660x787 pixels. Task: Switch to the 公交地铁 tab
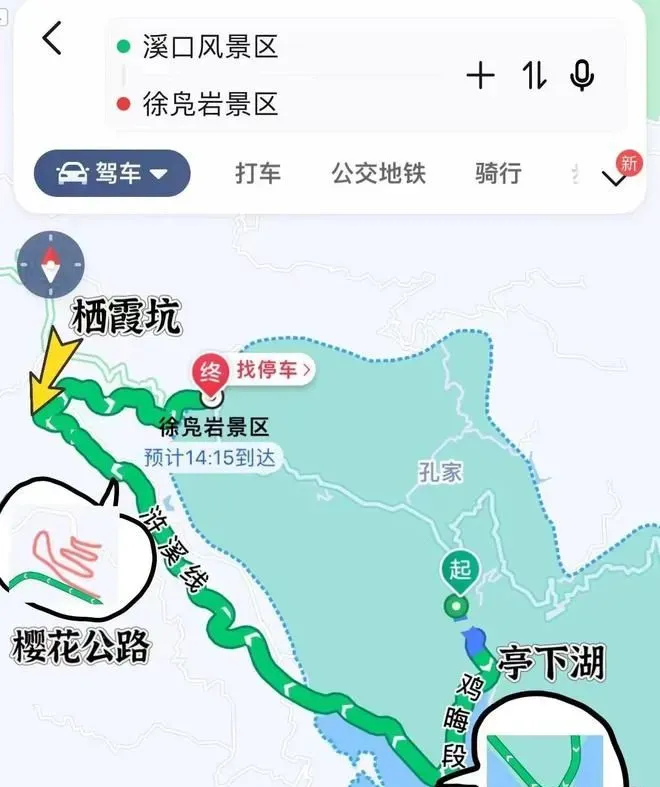[378, 173]
